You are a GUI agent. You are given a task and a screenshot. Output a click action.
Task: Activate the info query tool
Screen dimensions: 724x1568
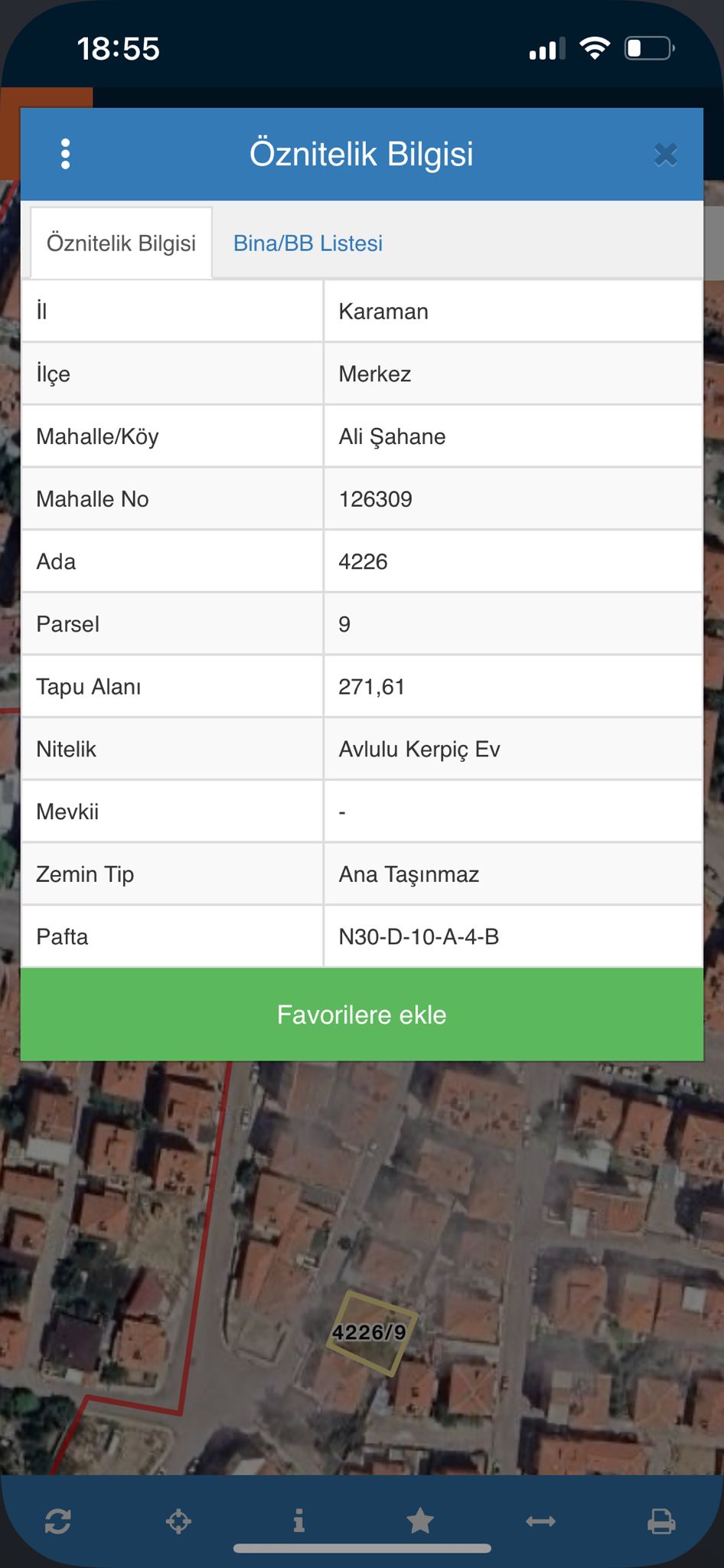[300, 1521]
